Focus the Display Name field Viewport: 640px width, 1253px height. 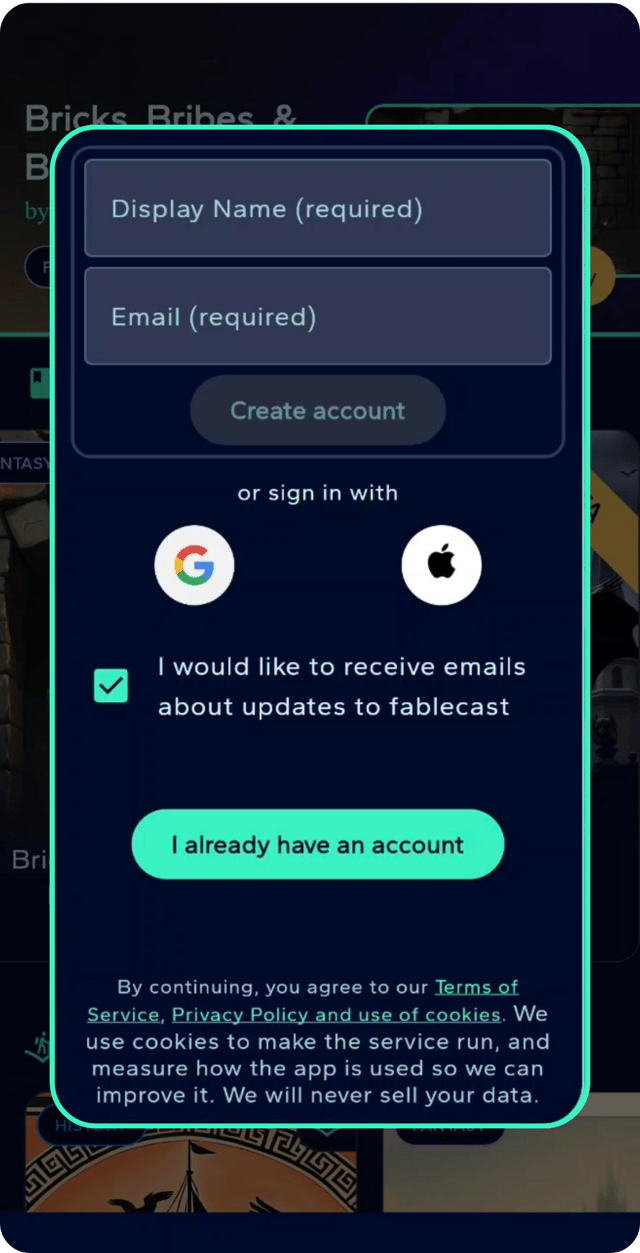coord(317,209)
